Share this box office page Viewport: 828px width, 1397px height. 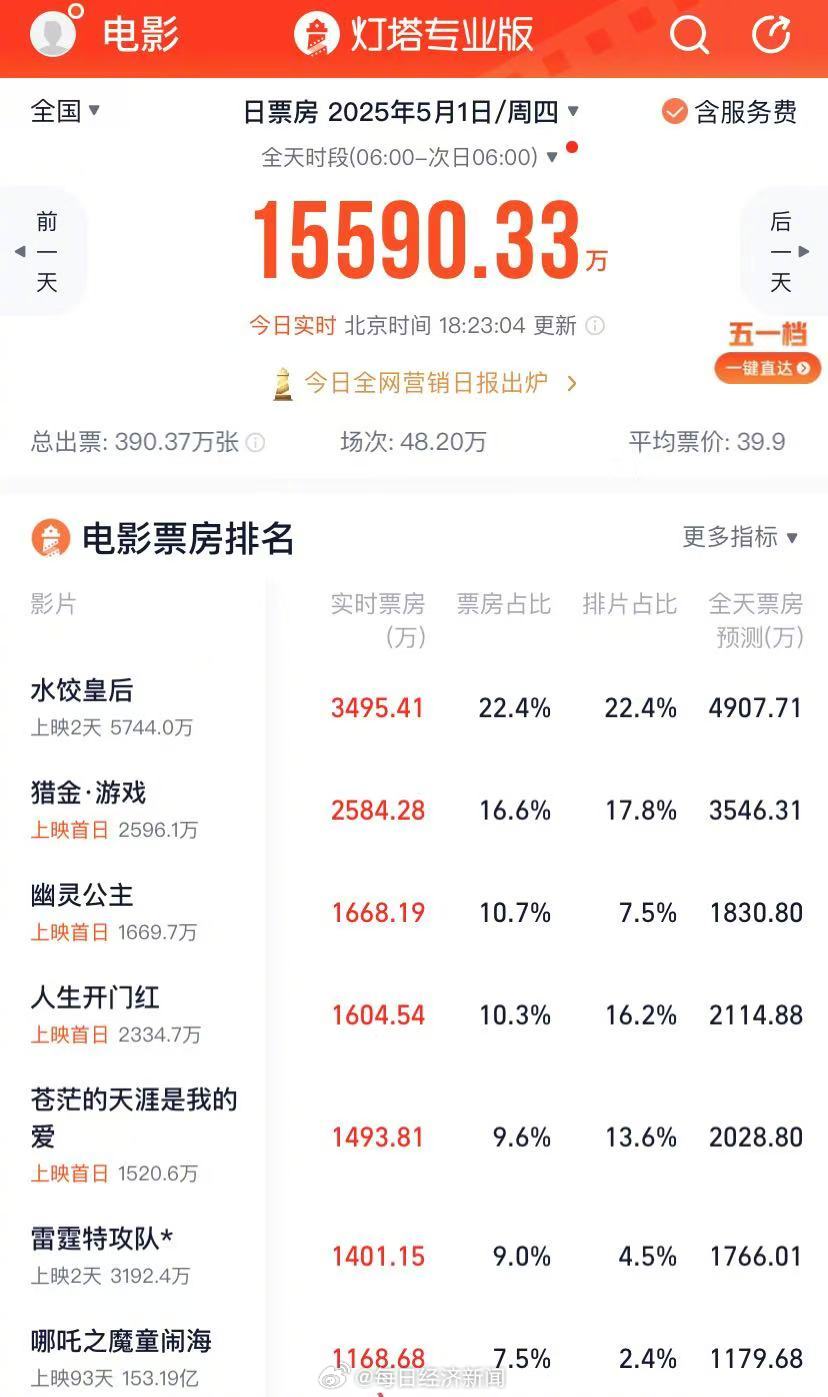point(771,35)
